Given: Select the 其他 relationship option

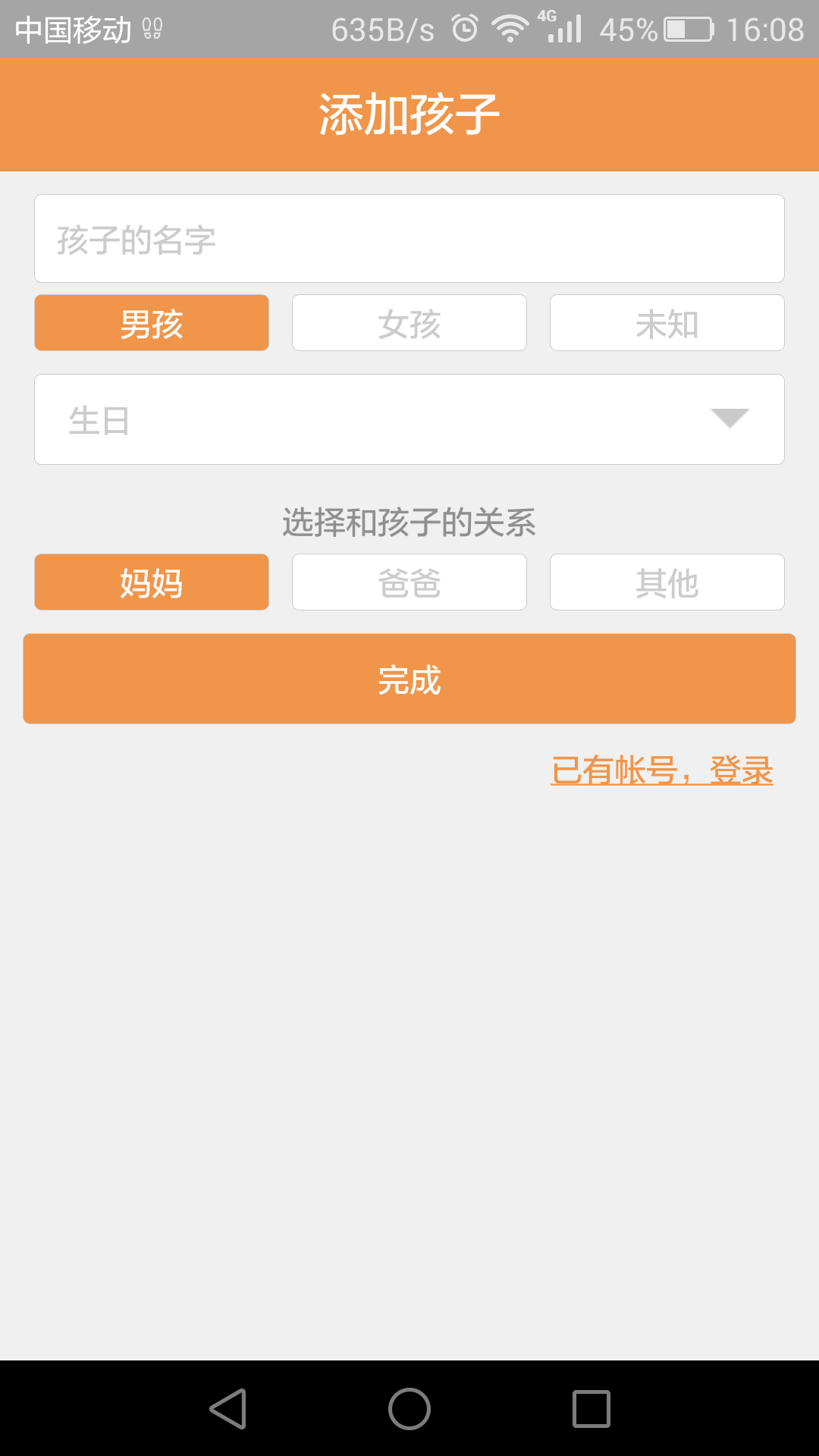Looking at the screenshot, I should coord(667,582).
